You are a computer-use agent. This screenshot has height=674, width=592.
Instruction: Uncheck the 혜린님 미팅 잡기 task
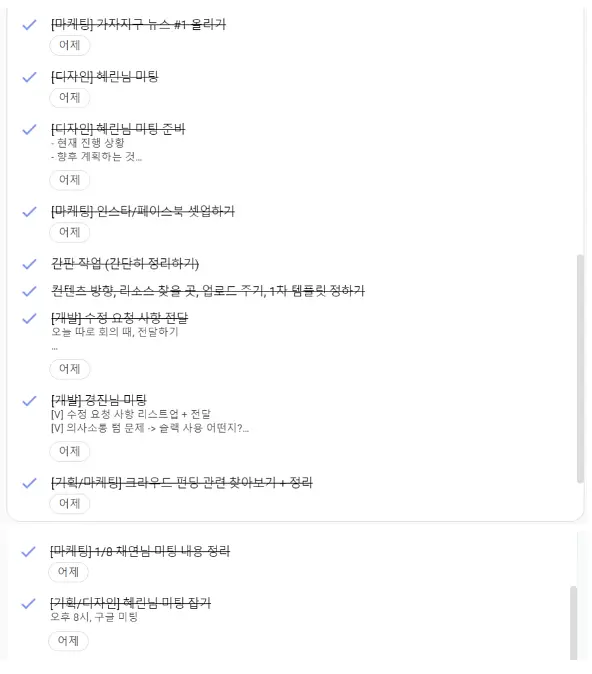(28, 604)
